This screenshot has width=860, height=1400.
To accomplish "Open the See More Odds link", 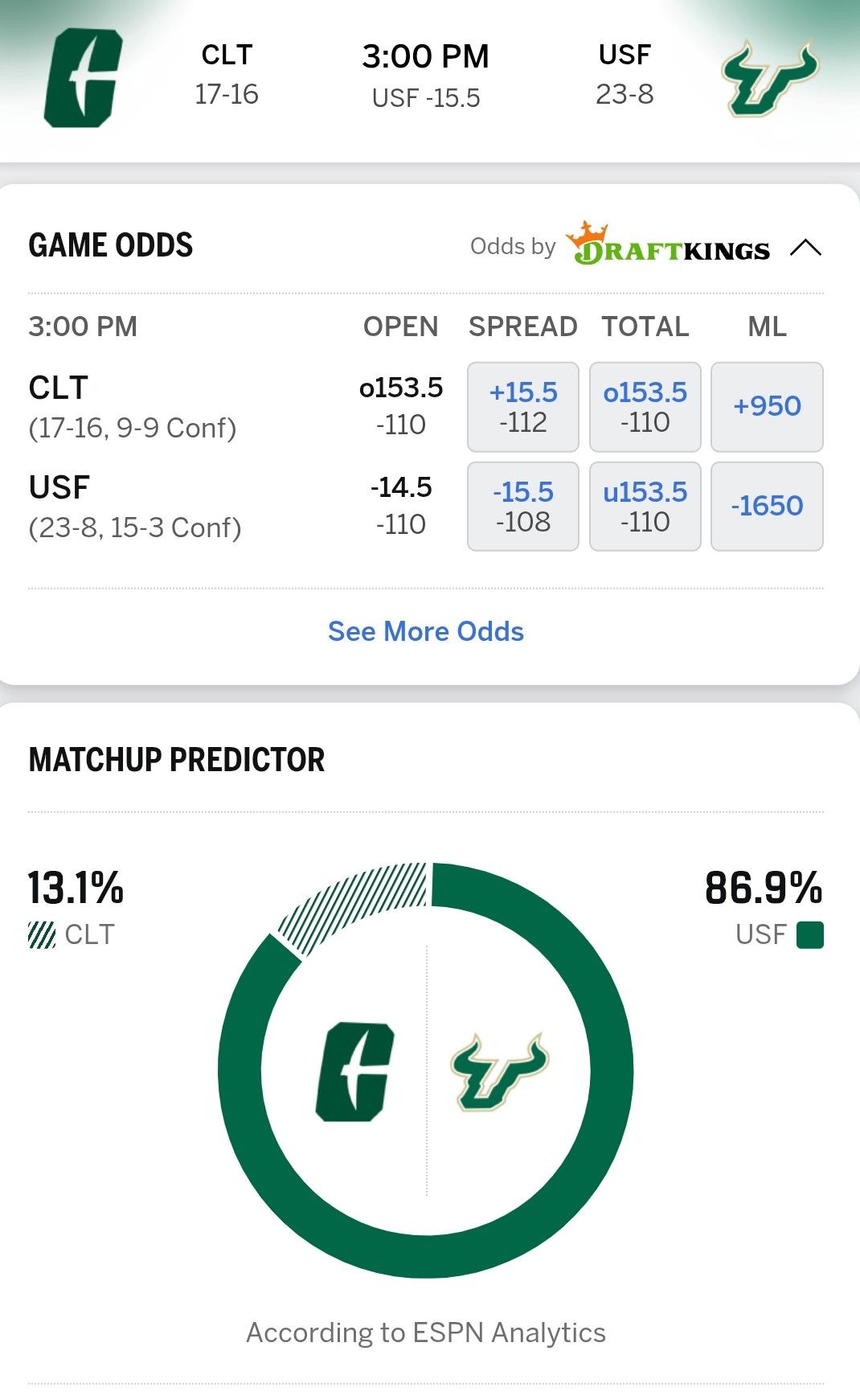I will pyautogui.click(x=426, y=631).
